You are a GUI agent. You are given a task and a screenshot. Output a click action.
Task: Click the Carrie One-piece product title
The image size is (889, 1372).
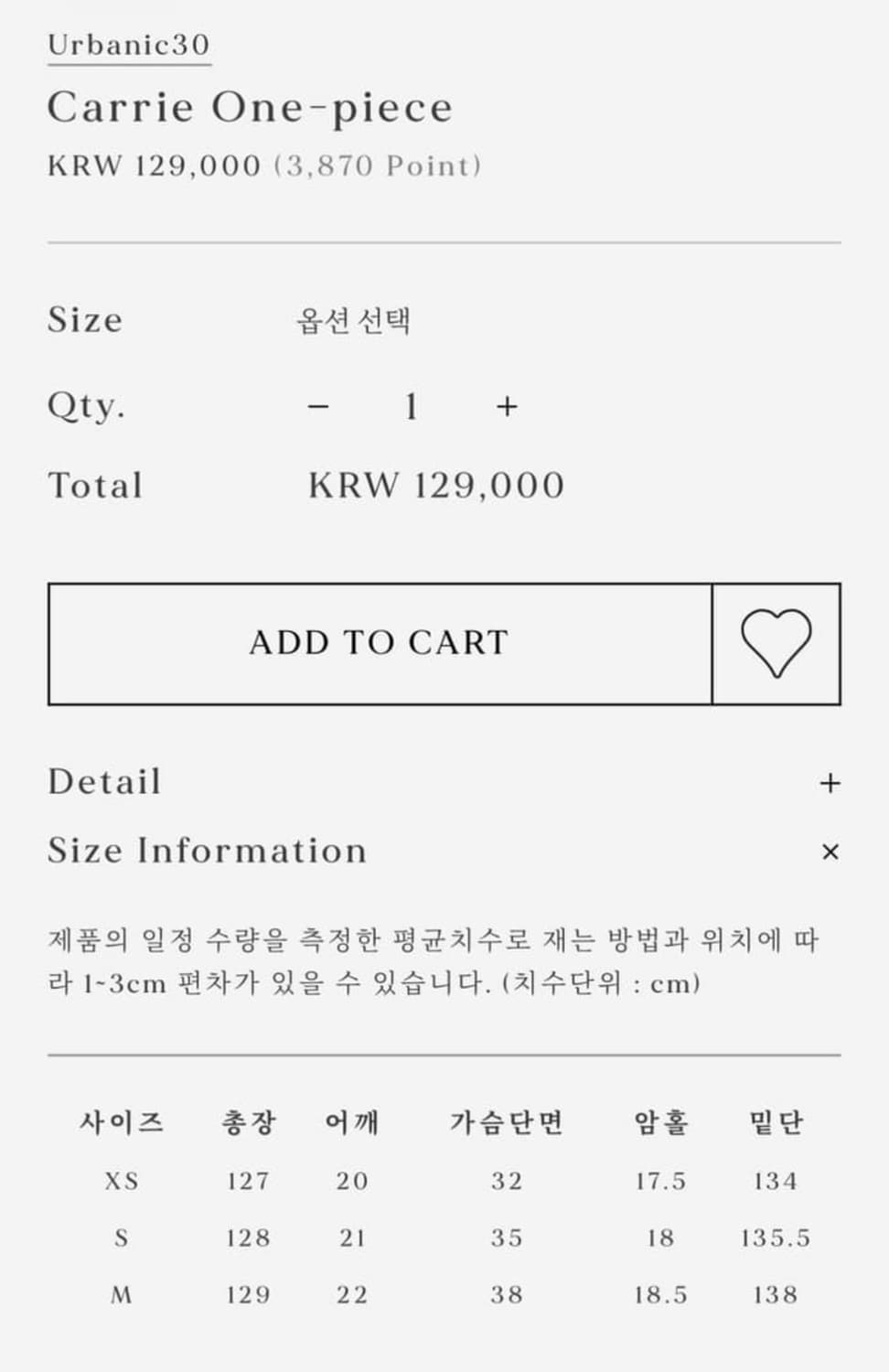pyautogui.click(x=251, y=106)
